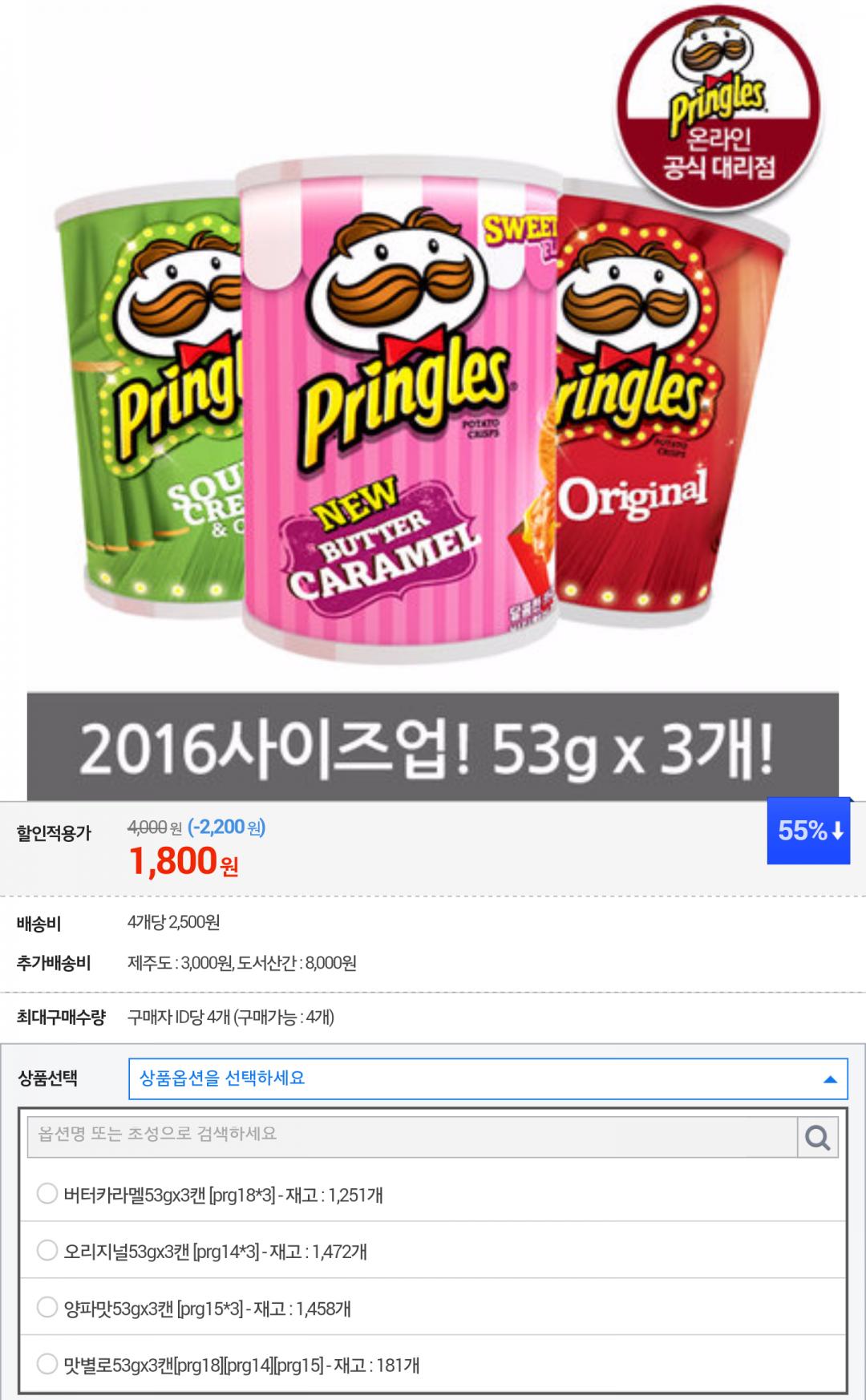This screenshot has height=1400, width=866.
Task: Tap the magnifier search icon
Action: tap(817, 1137)
